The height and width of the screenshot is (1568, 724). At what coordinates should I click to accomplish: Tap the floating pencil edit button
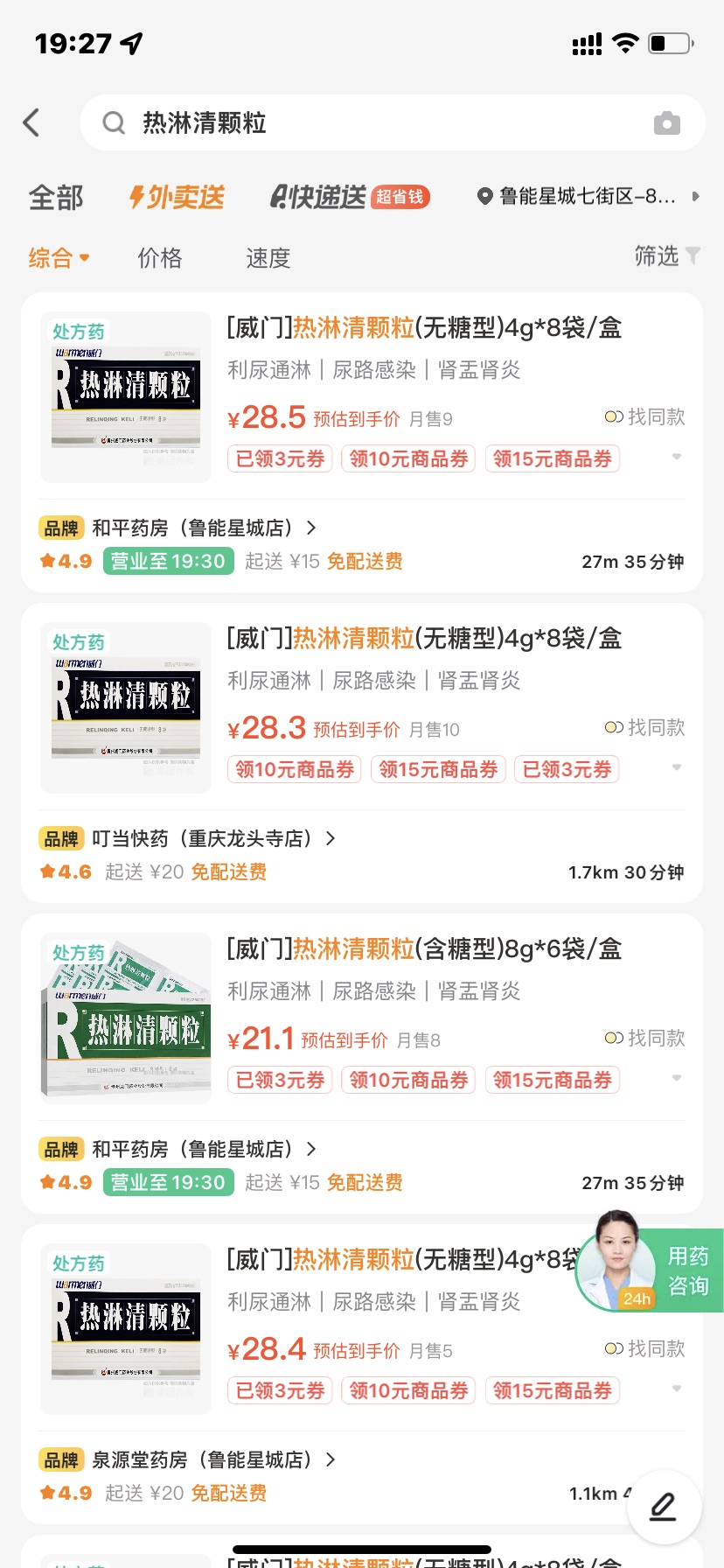pos(664,1507)
